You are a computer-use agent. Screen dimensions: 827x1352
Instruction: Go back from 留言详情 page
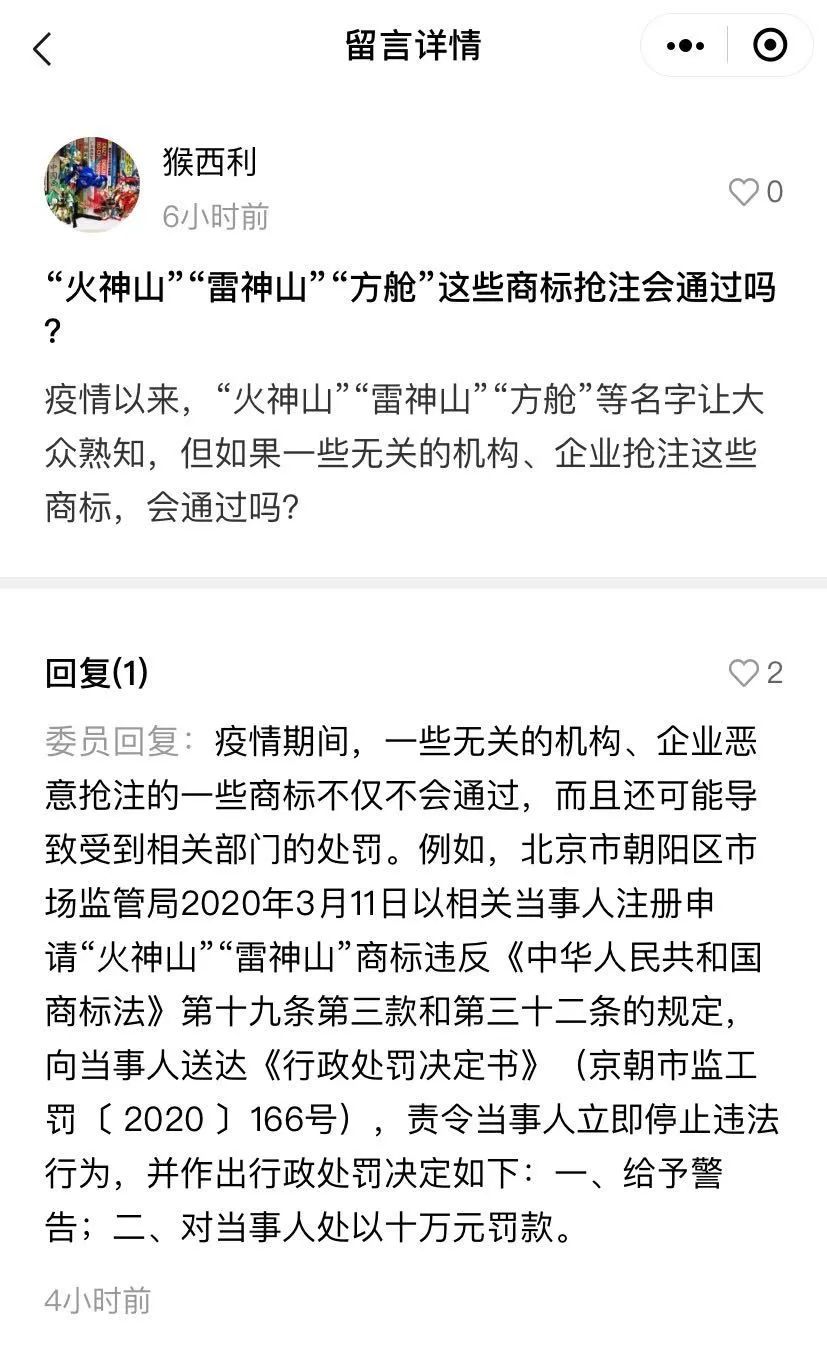click(x=42, y=47)
